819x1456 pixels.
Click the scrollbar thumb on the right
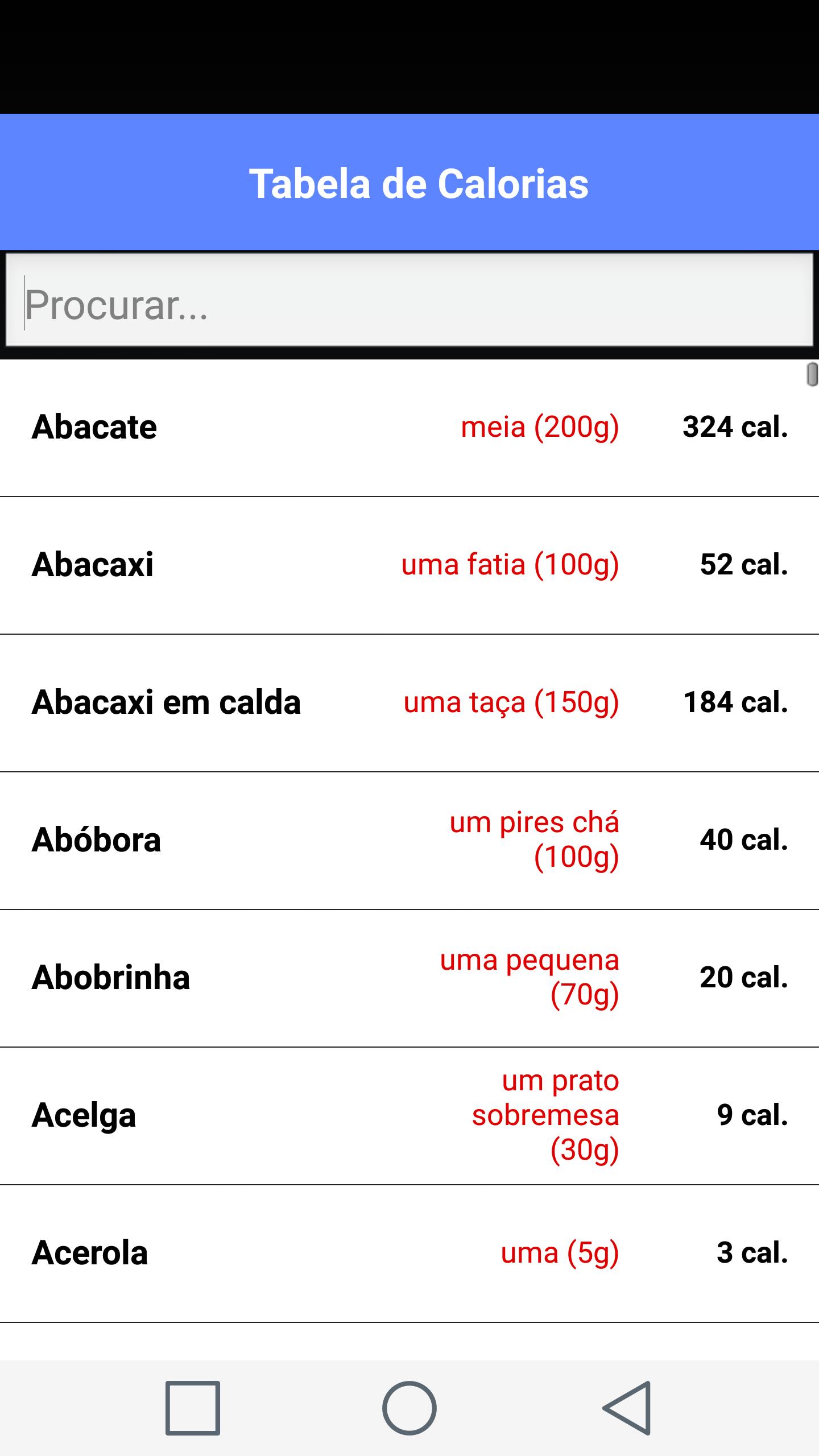pos(812,375)
